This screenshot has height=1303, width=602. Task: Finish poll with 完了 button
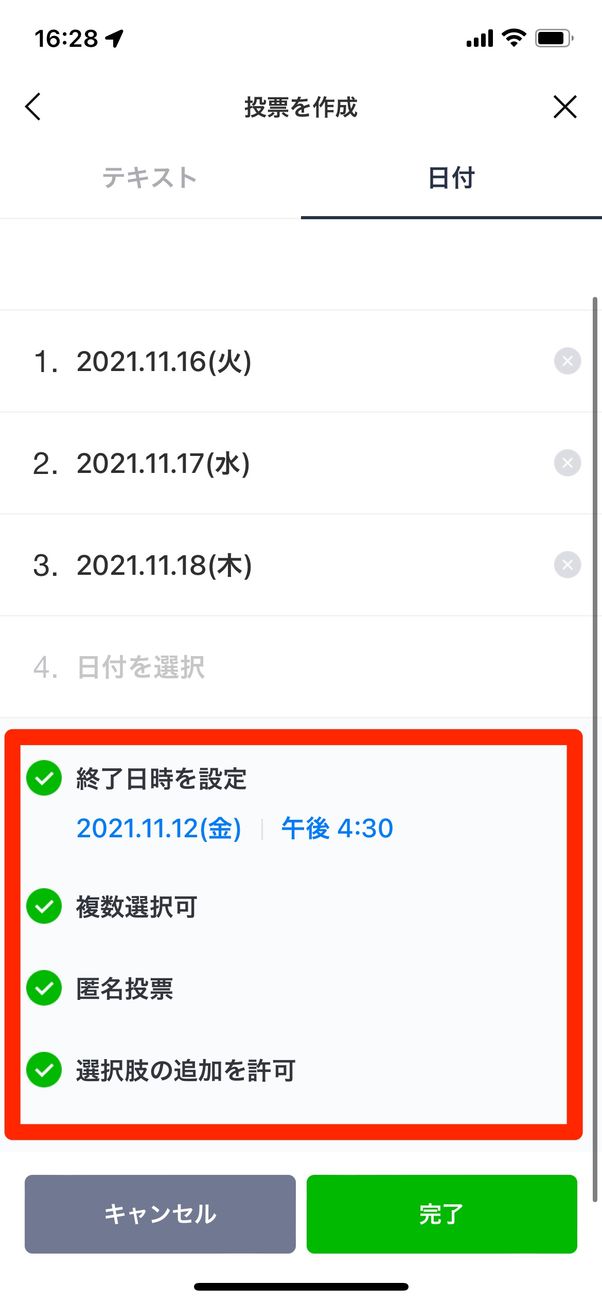click(441, 1214)
